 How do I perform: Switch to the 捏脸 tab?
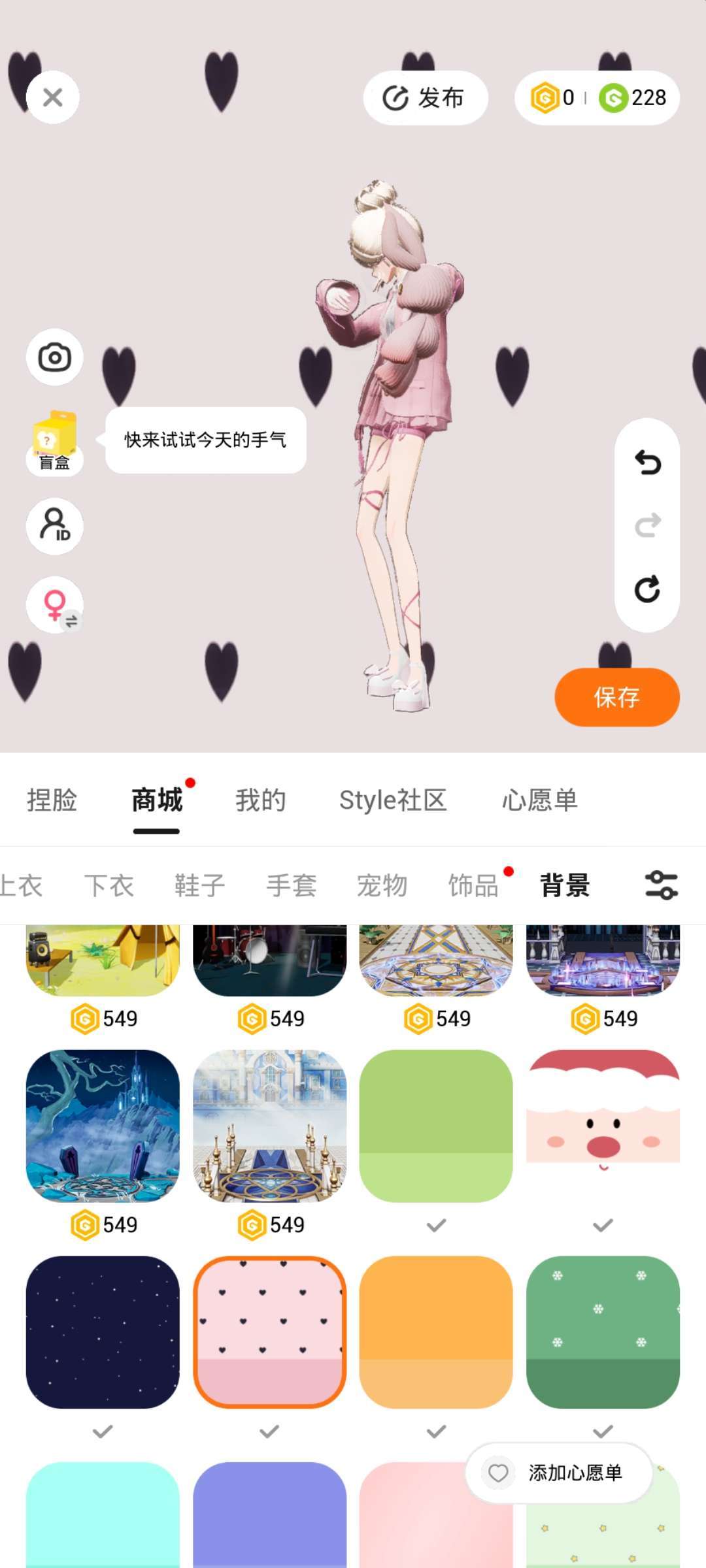[52, 800]
